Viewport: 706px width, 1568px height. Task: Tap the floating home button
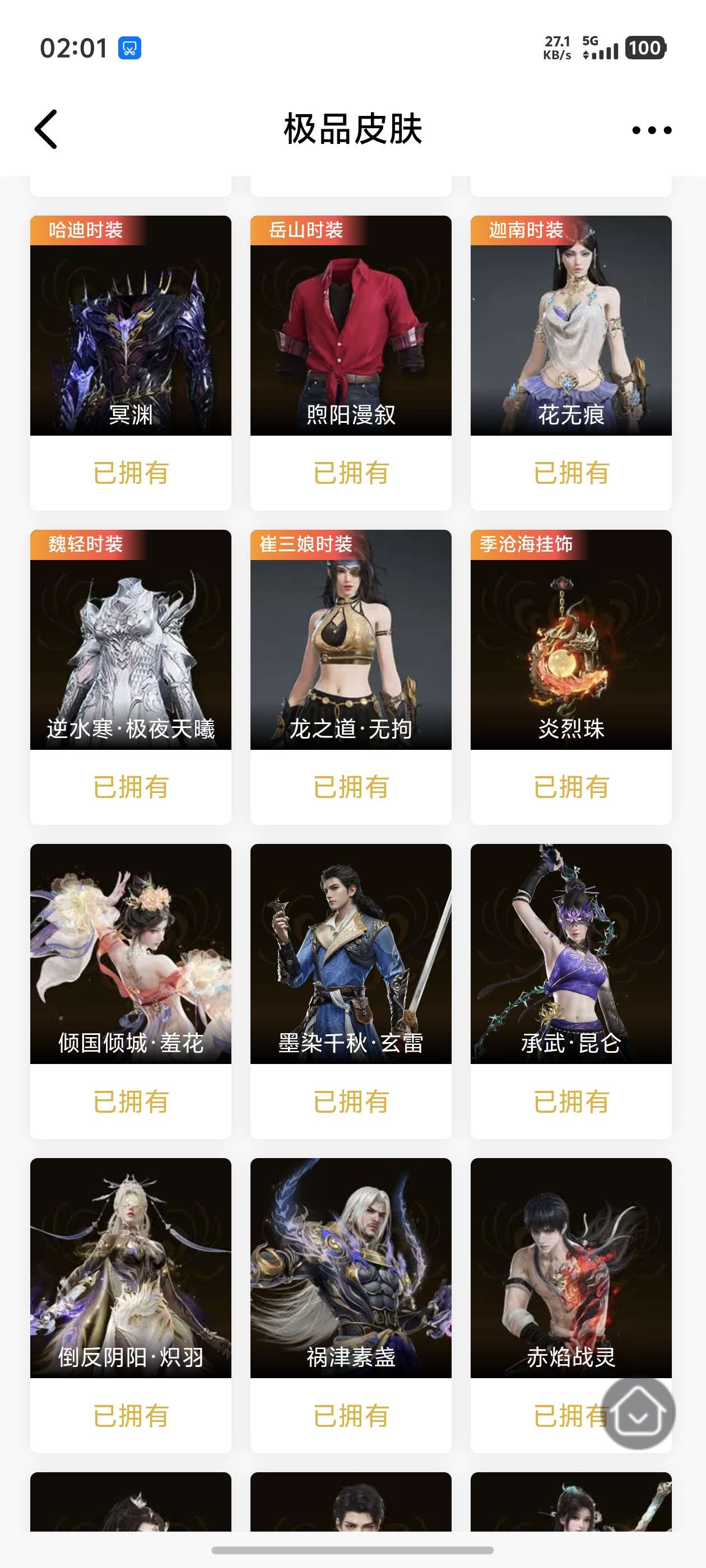(638, 1413)
